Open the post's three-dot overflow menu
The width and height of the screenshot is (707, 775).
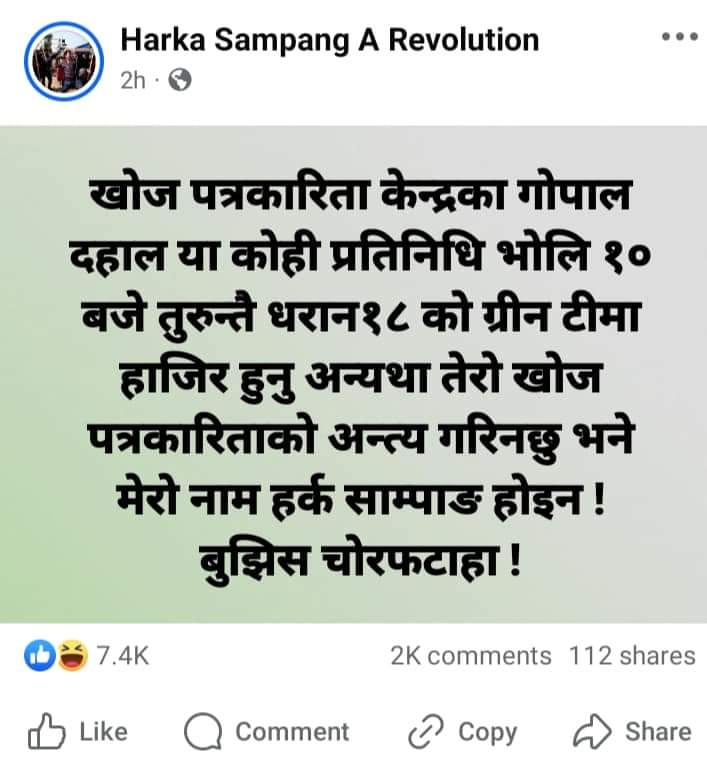click(x=680, y=38)
